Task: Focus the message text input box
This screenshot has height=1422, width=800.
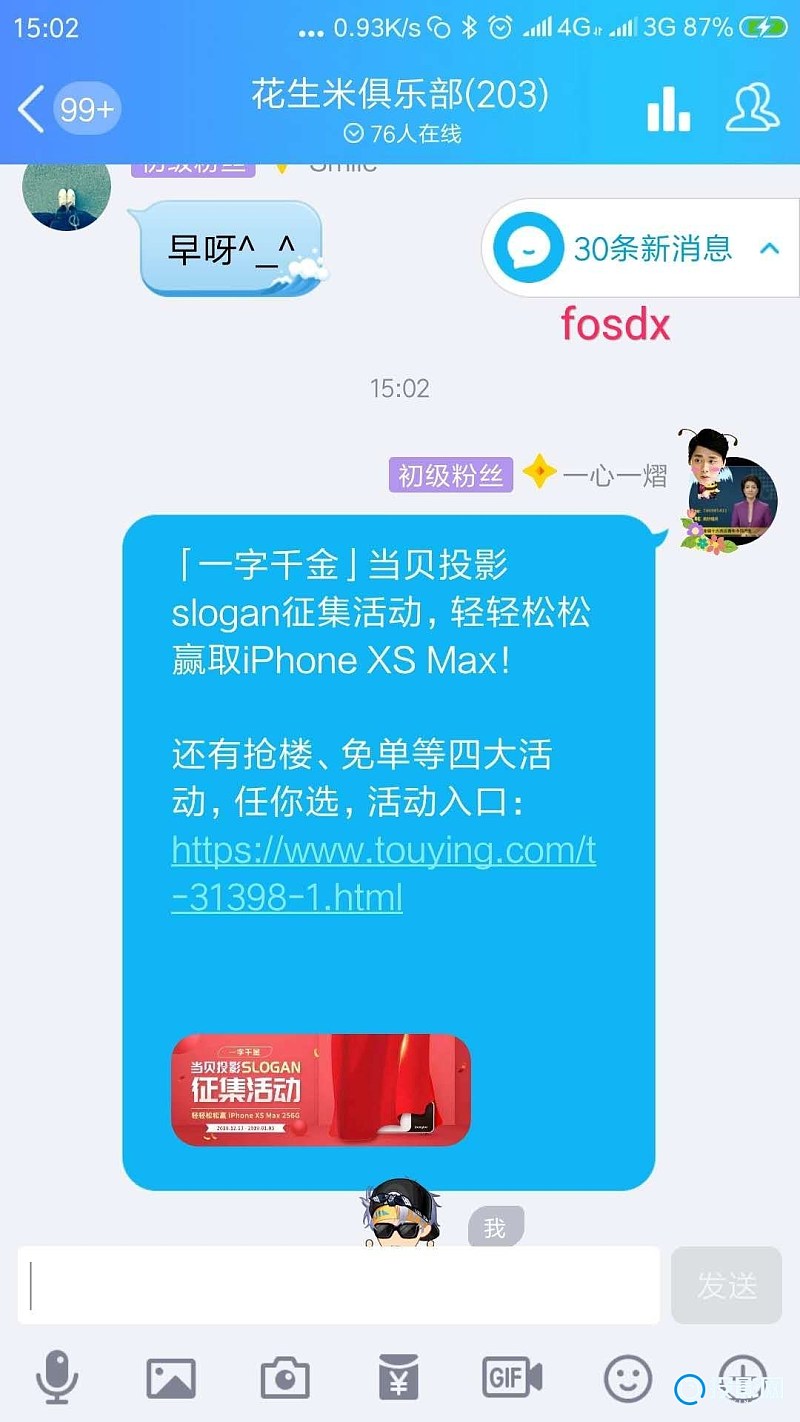Action: [x=340, y=1285]
